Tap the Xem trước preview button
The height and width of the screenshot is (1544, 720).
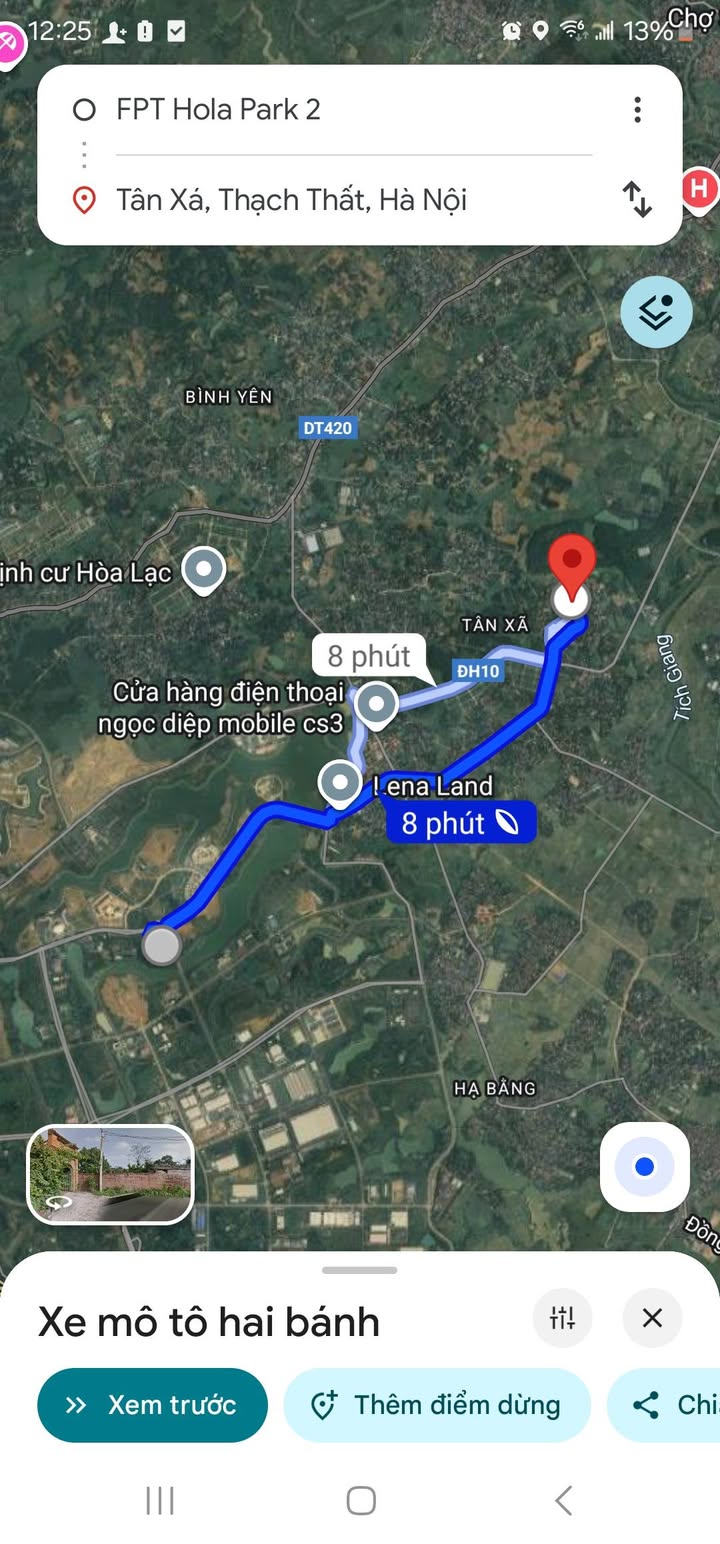pyautogui.click(x=152, y=1405)
